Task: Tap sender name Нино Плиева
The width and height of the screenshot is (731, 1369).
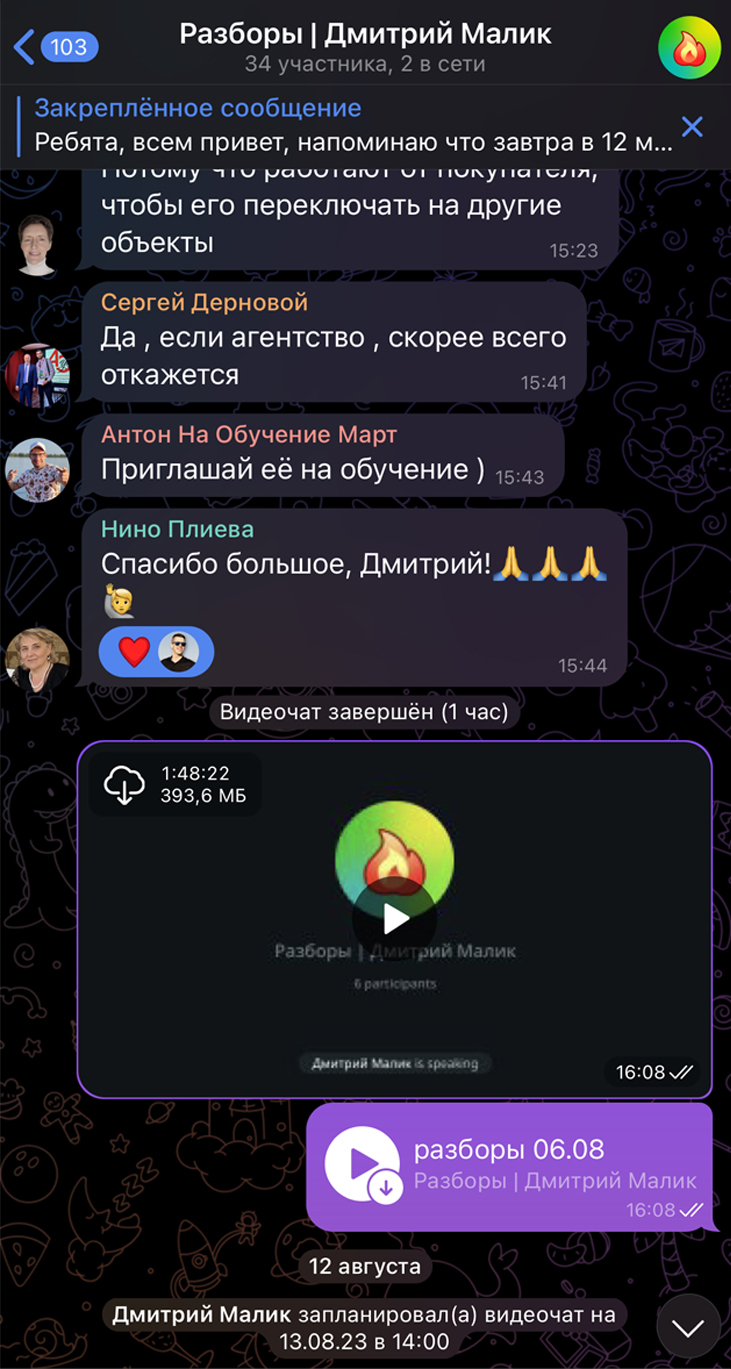Action: coord(177,529)
